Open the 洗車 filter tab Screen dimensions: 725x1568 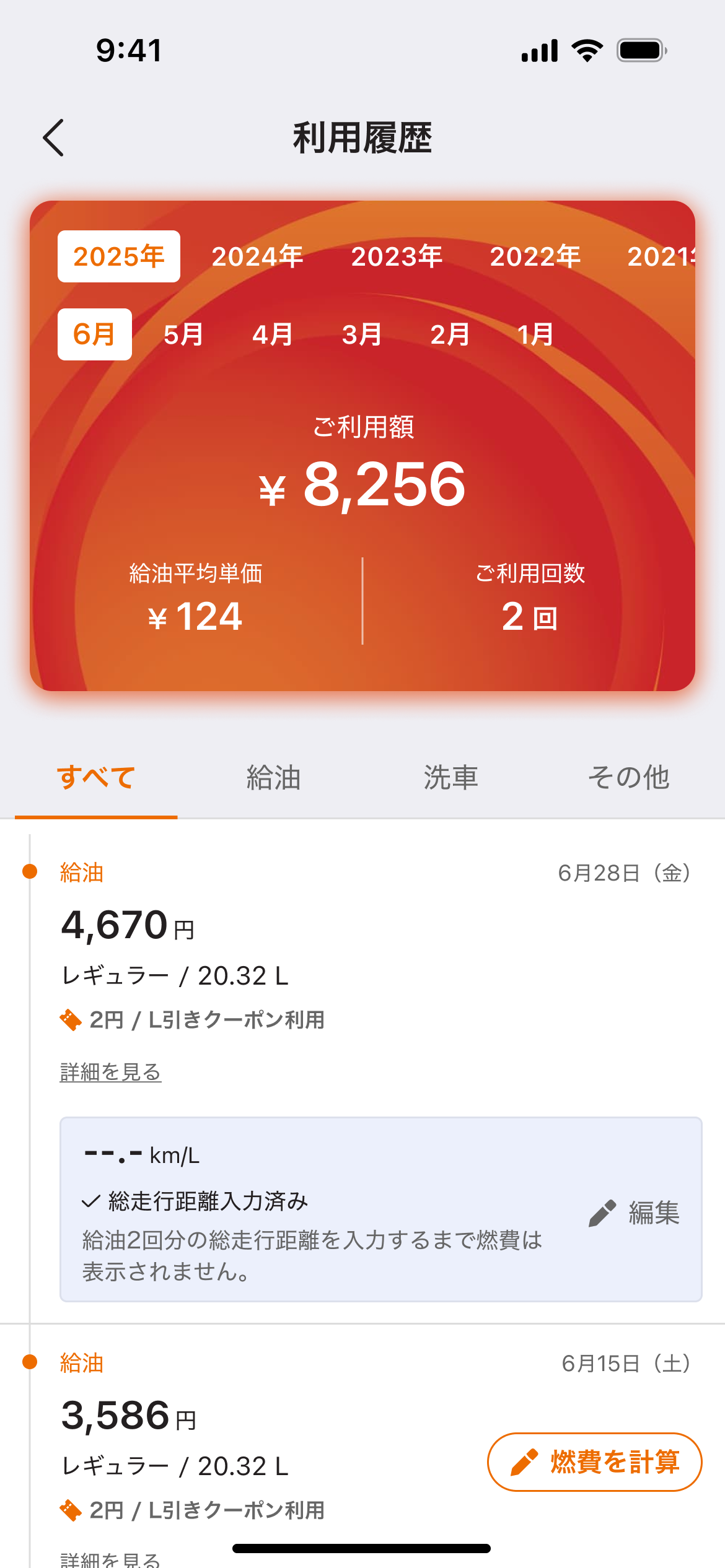(x=450, y=778)
